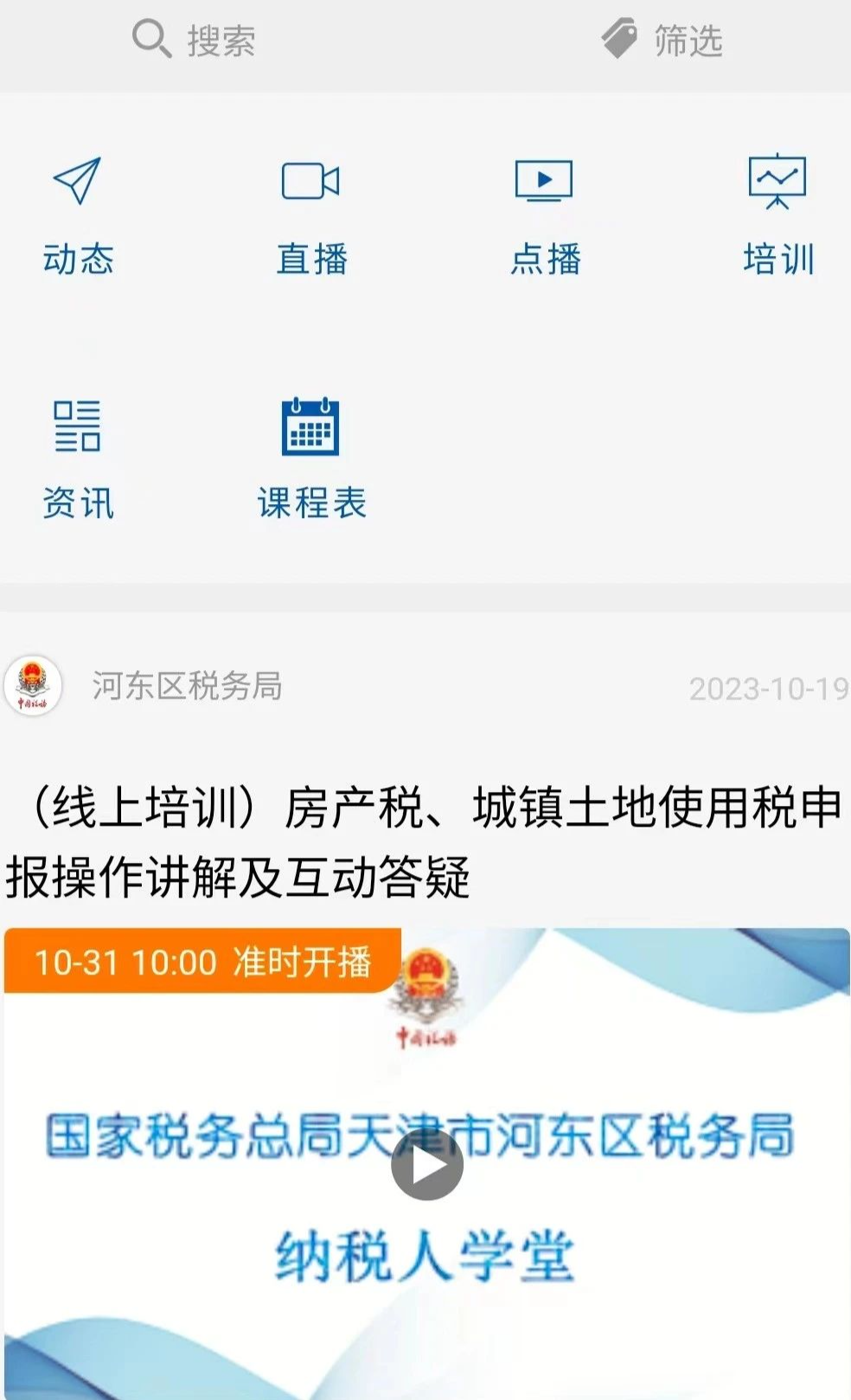Viewport: 851px width, 1400px height.
Task: Open 河东区税务局 publisher profile
Action: [x=186, y=687]
